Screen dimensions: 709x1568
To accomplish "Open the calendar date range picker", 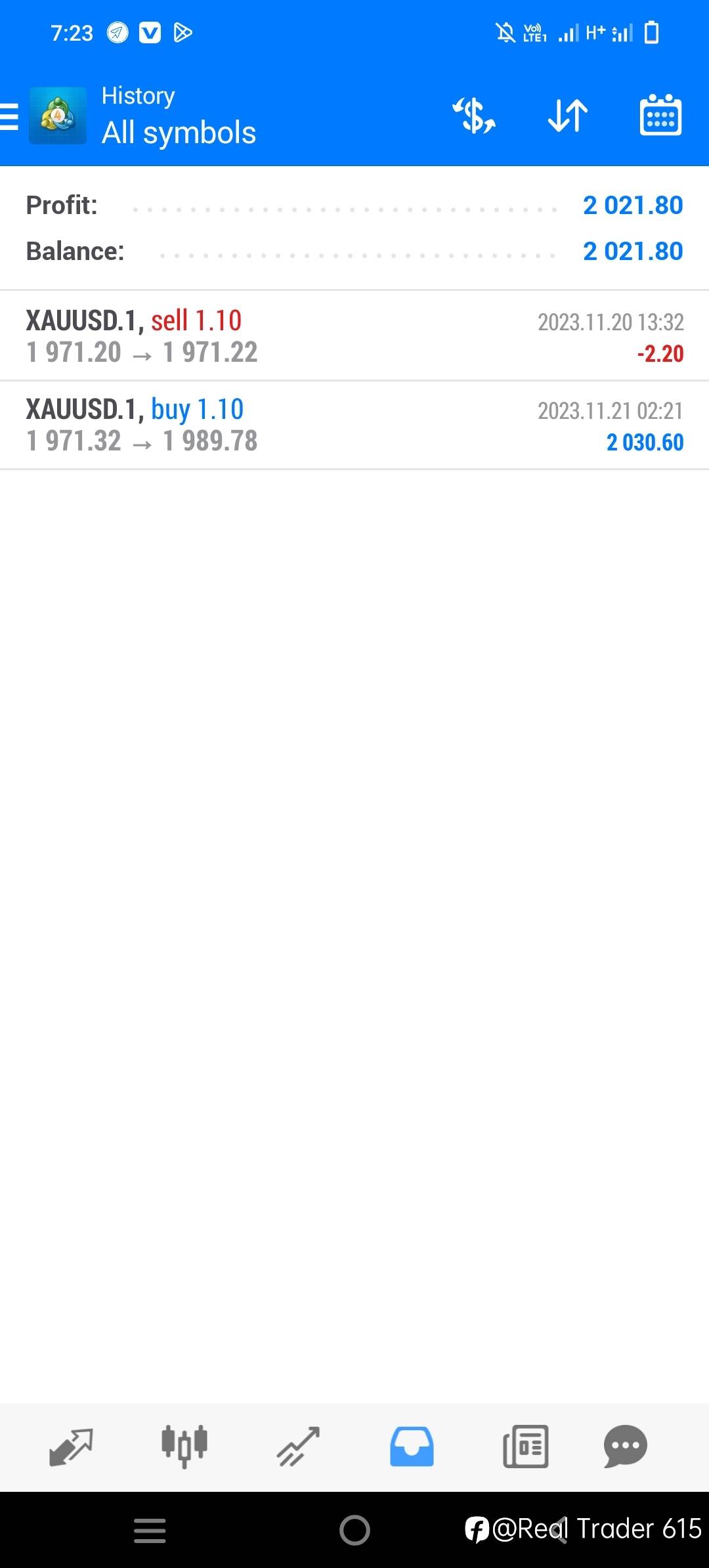I will [x=660, y=115].
